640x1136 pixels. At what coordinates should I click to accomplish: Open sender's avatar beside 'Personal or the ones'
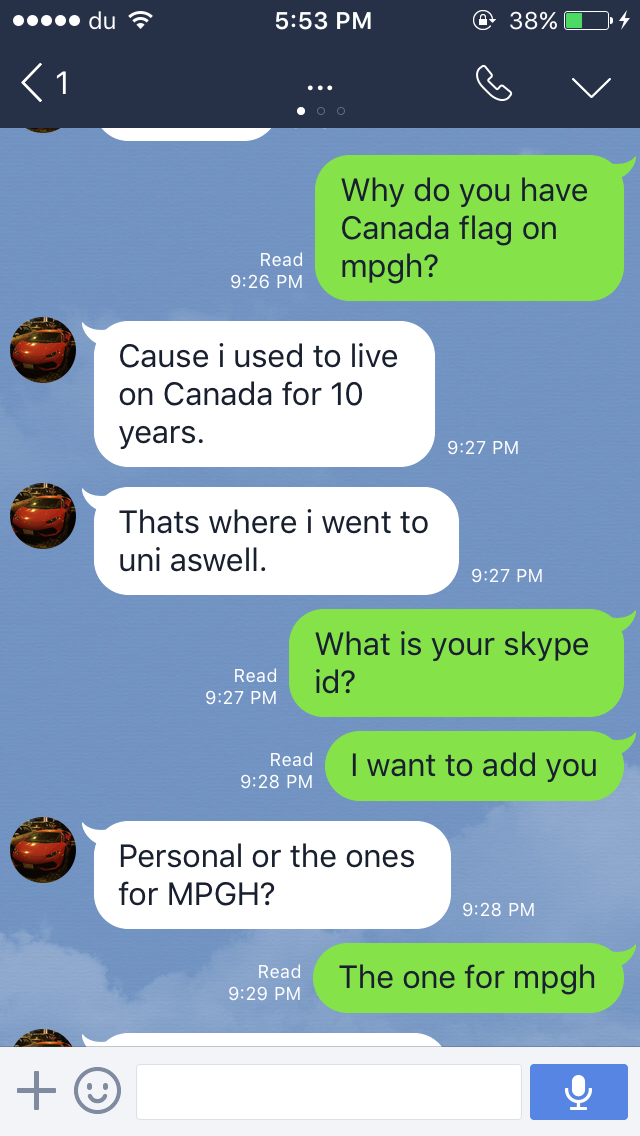pyautogui.click(x=43, y=850)
